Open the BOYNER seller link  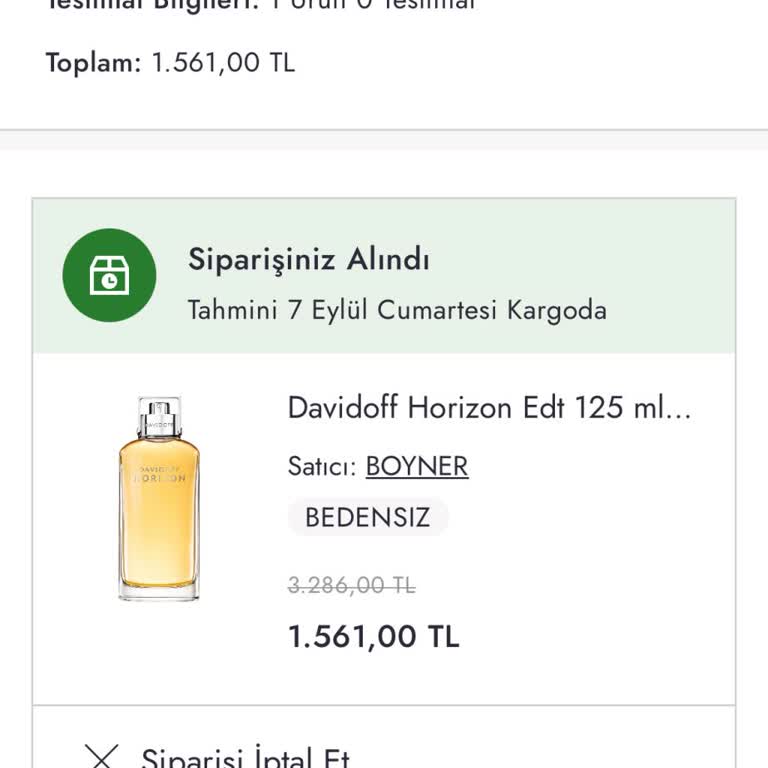click(417, 466)
